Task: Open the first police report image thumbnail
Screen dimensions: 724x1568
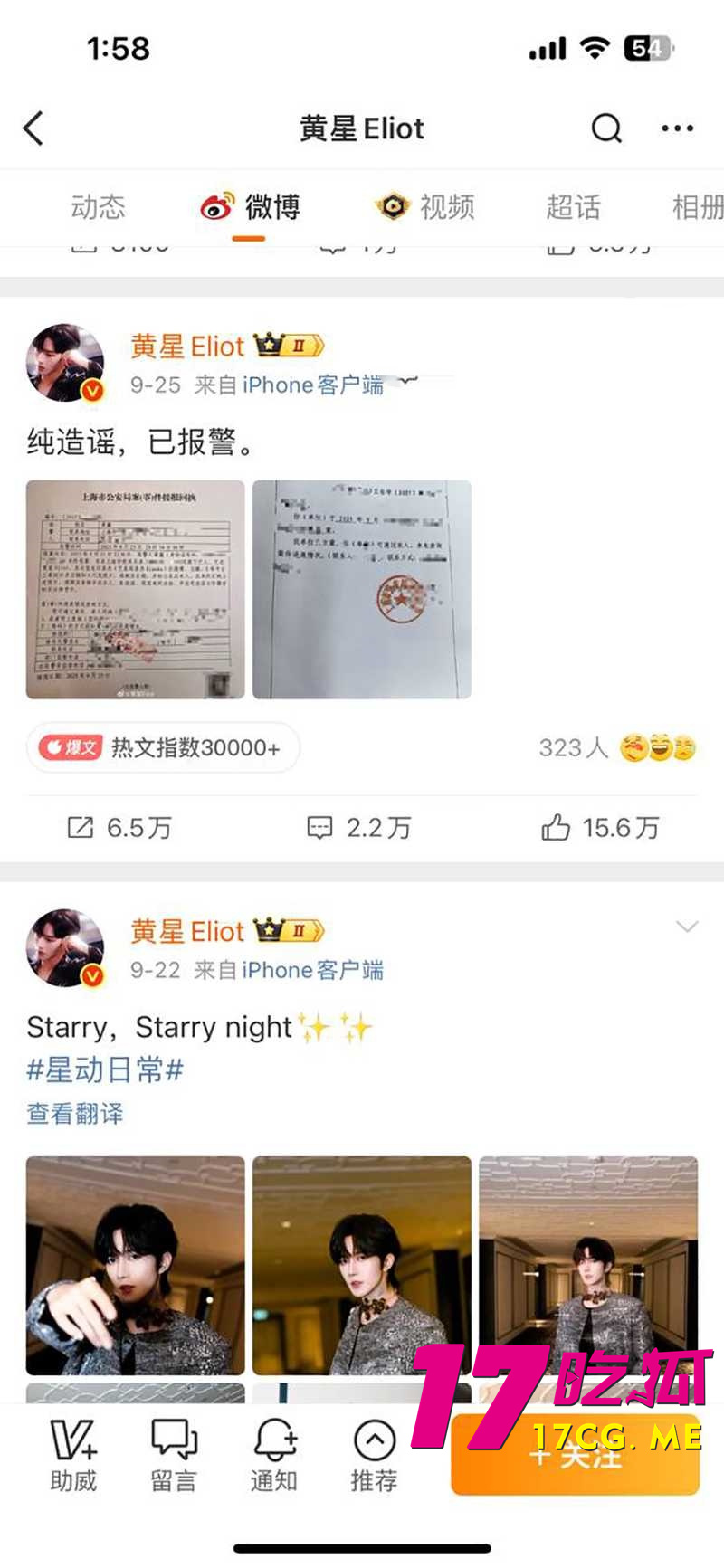Action: click(x=134, y=589)
